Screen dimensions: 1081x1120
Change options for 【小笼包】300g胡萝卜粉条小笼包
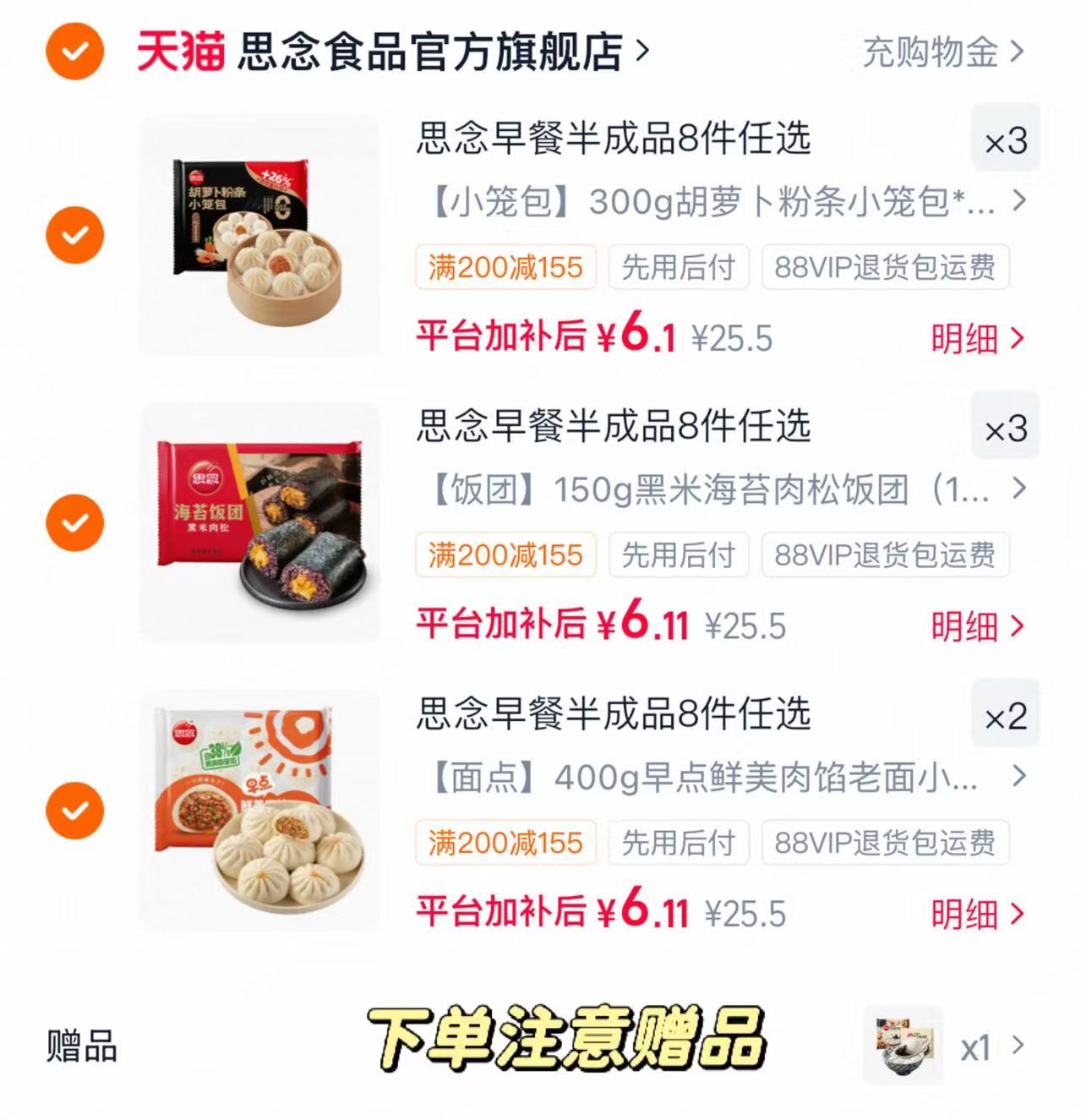[723, 202]
